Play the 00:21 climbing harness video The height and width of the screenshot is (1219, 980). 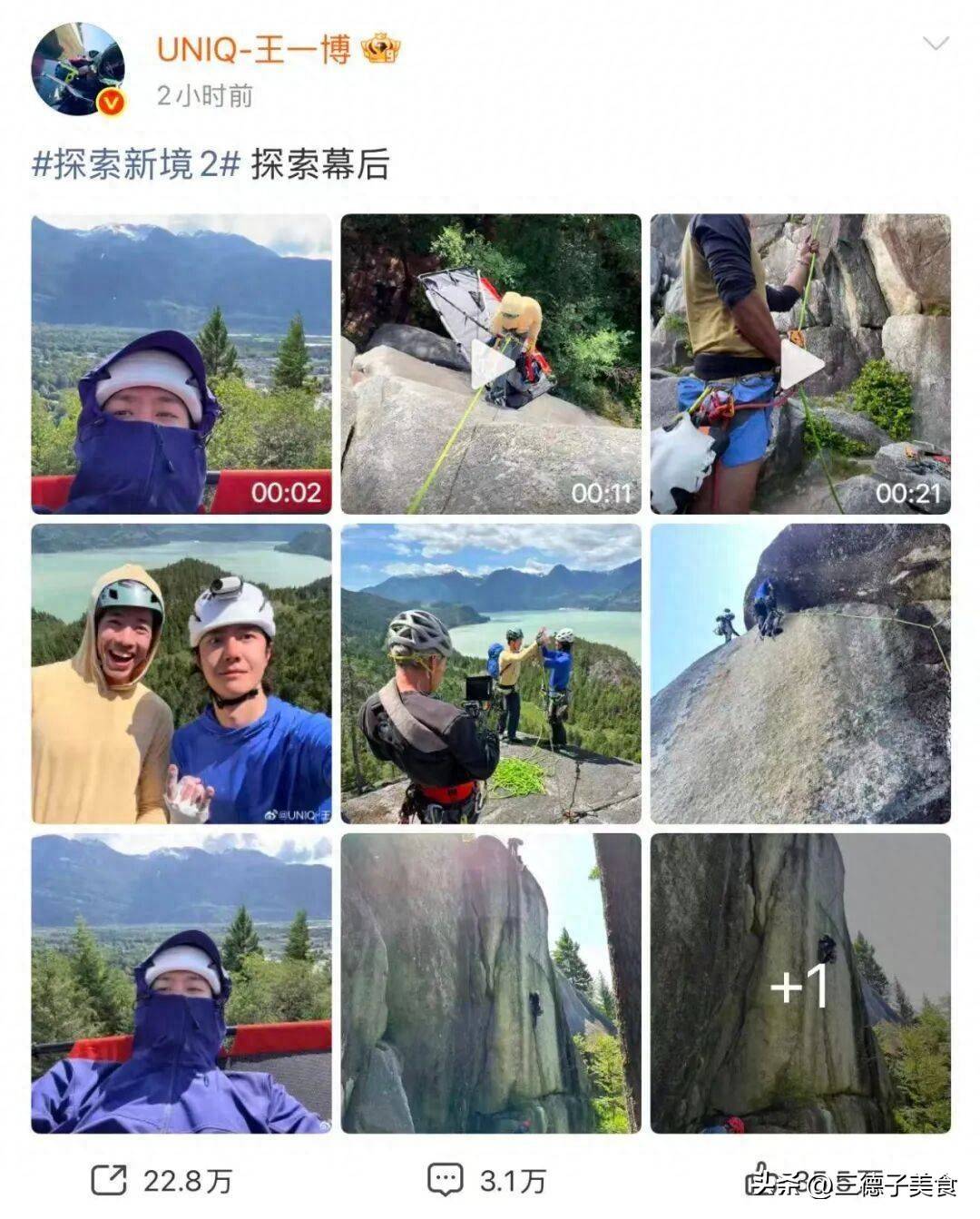pyautogui.click(x=800, y=364)
